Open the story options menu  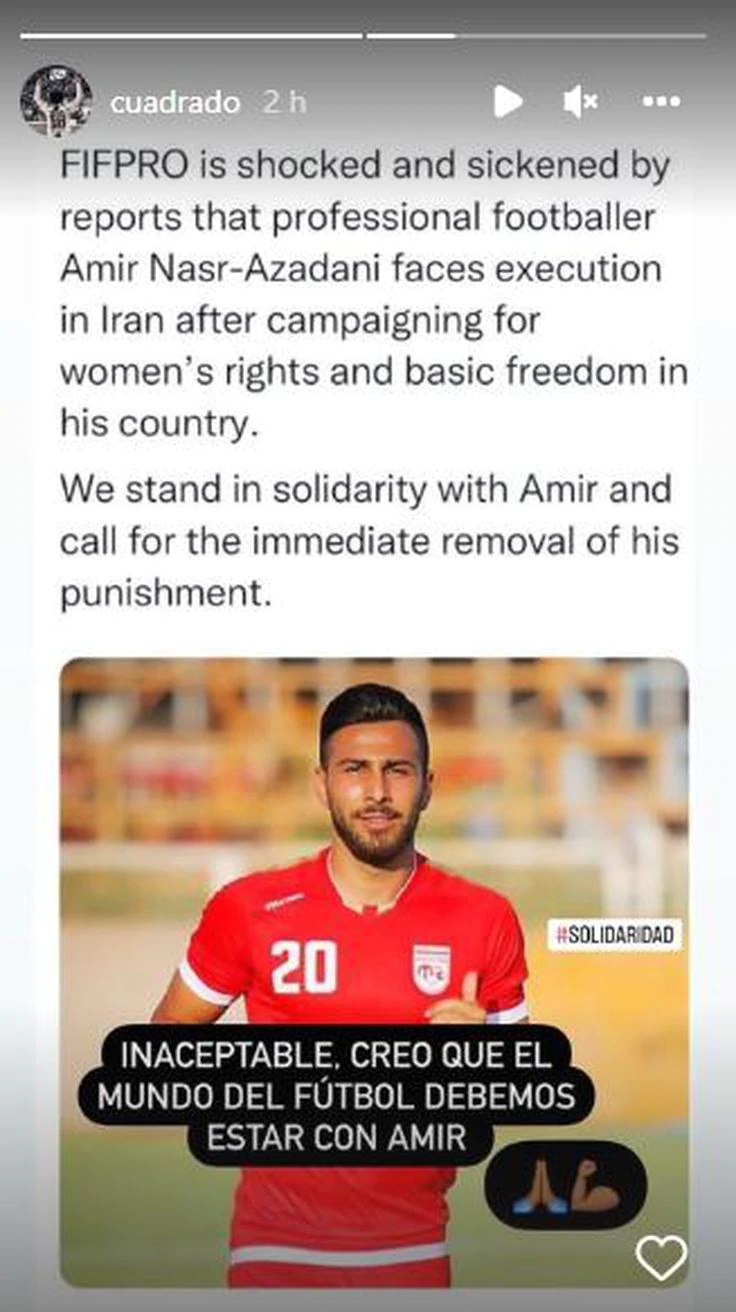[661, 101]
